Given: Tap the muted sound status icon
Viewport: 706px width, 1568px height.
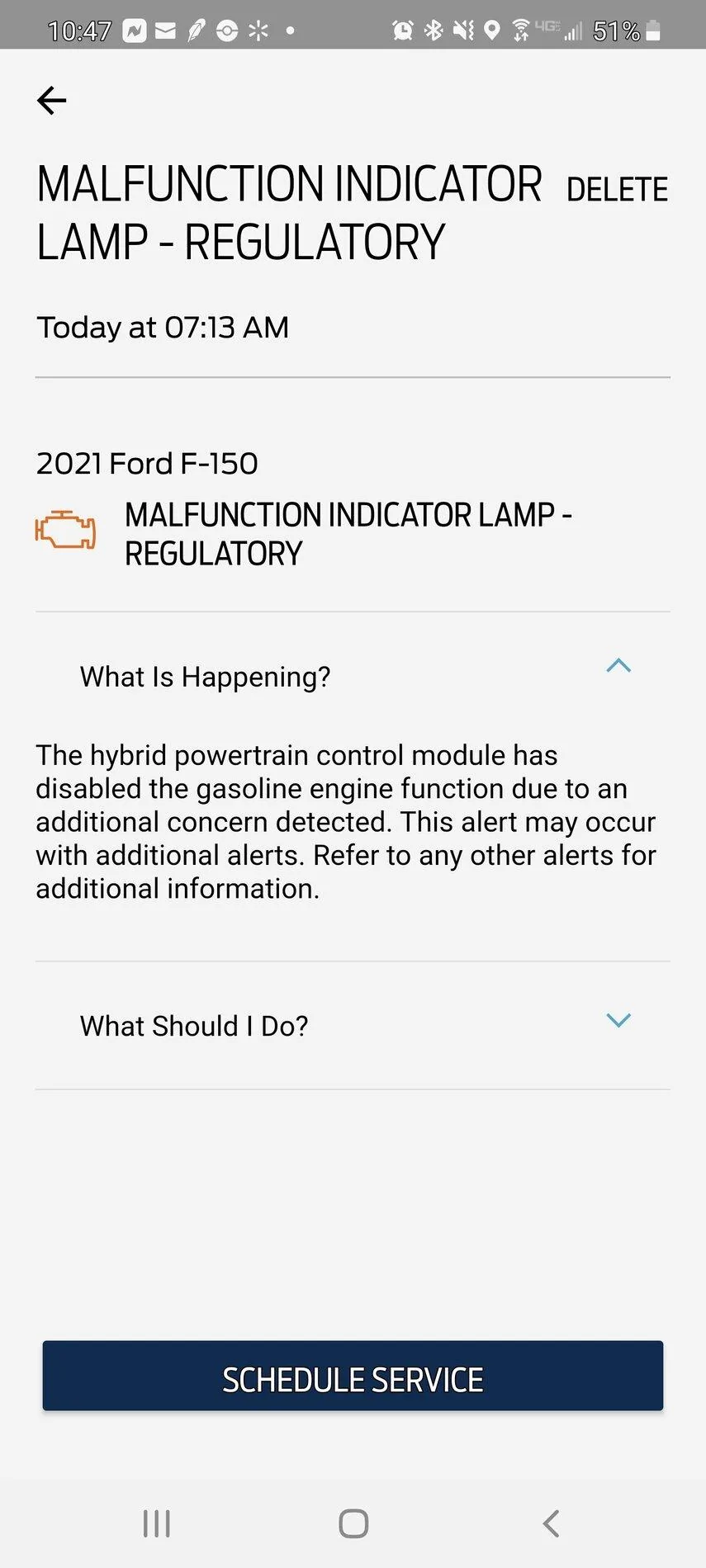Looking at the screenshot, I should [462, 31].
